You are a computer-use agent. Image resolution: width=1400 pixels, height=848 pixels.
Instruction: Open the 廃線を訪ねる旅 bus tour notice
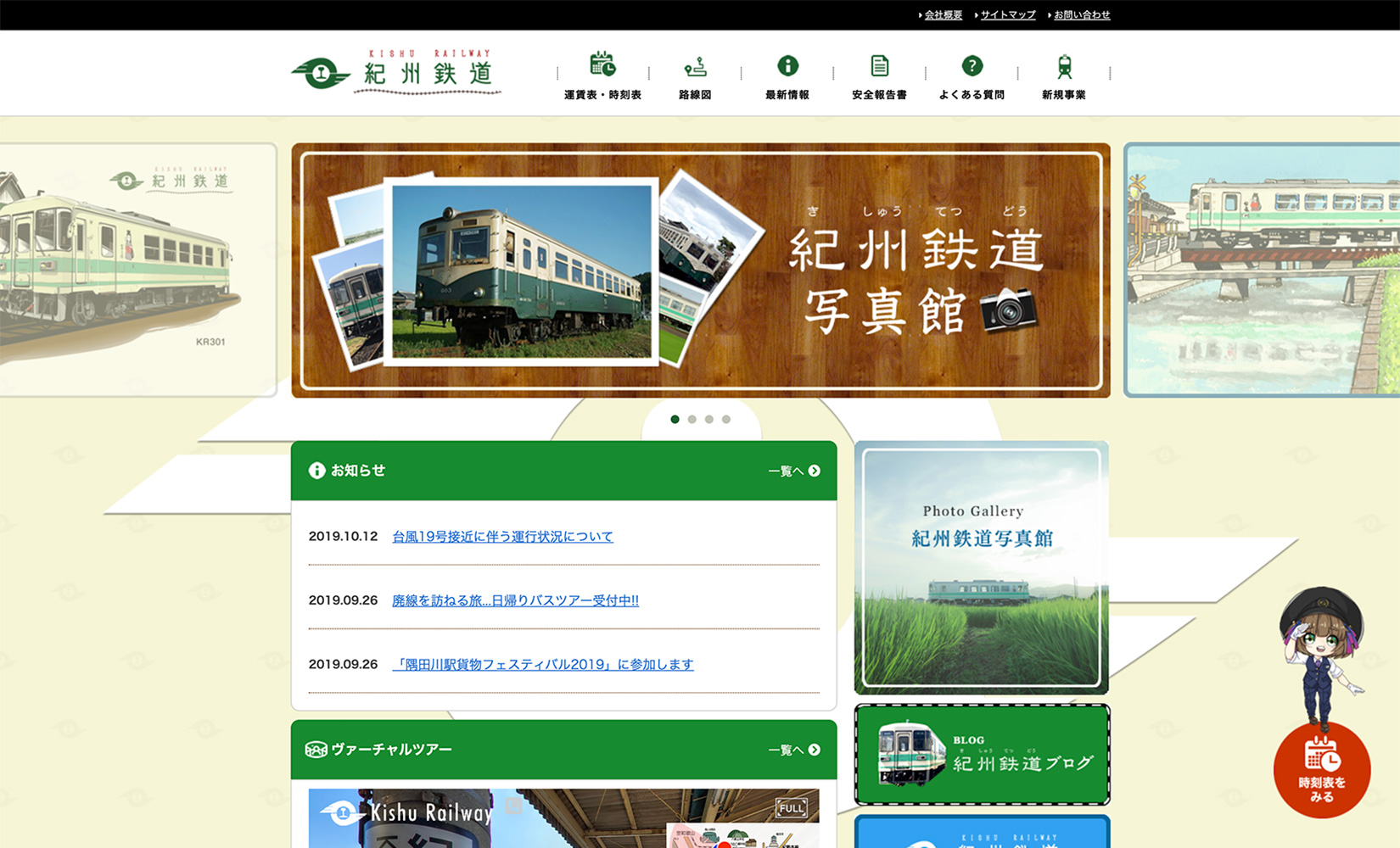[x=515, y=600]
